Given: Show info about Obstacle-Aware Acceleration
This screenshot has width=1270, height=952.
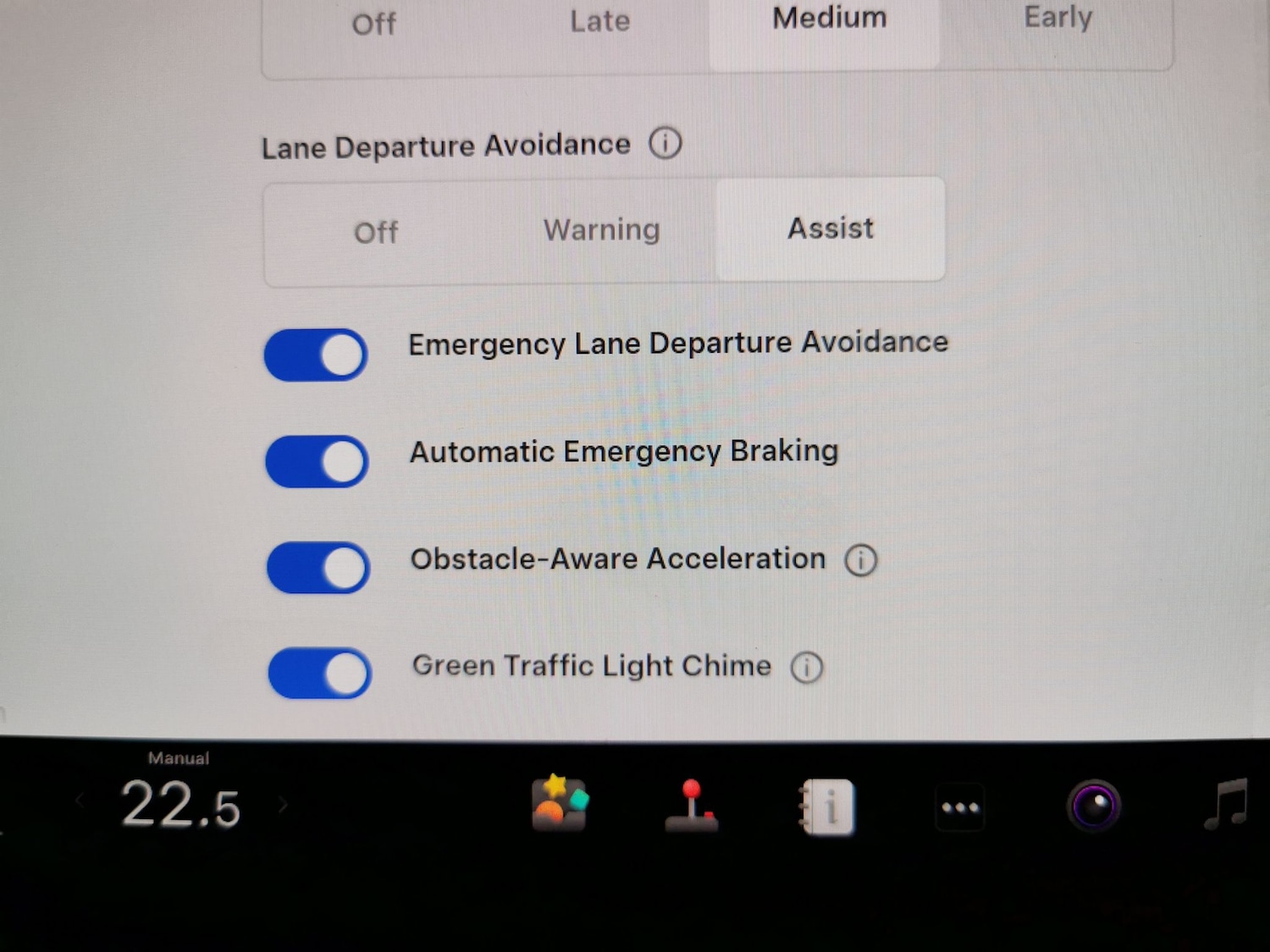Looking at the screenshot, I should click(x=861, y=560).
